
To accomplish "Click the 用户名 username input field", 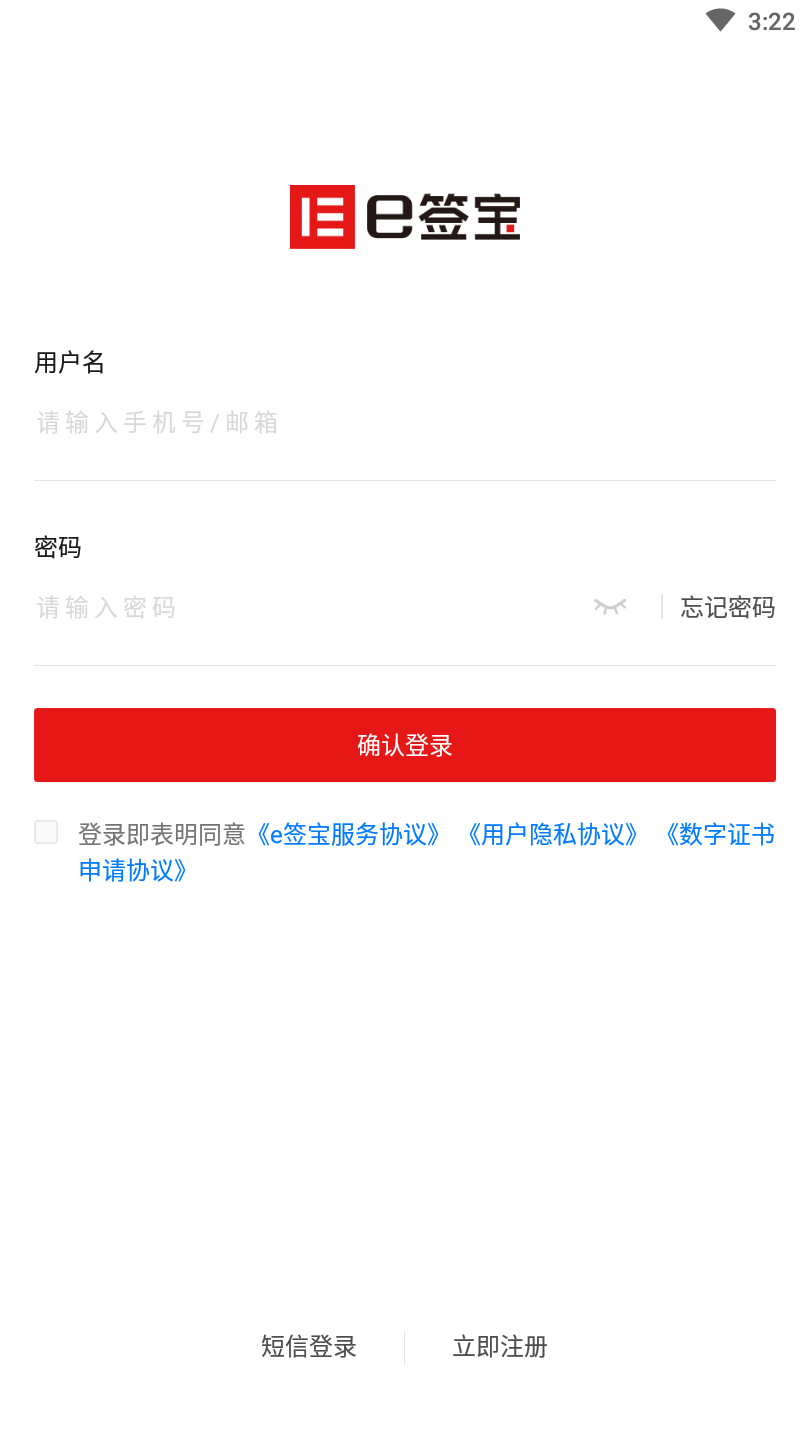I will coord(300,422).
